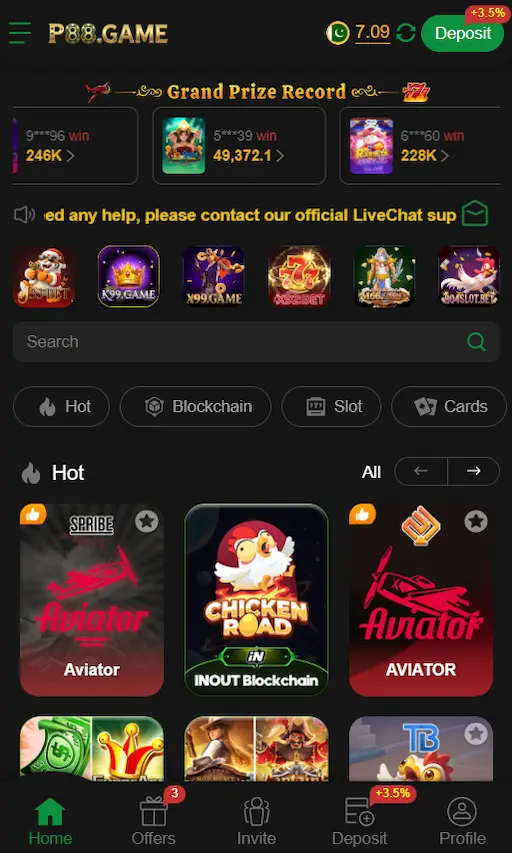Image resolution: width=512 pixels, height=853 pixels.
Task: Select the Blockchain category chip
Action: tap(195, 406)
